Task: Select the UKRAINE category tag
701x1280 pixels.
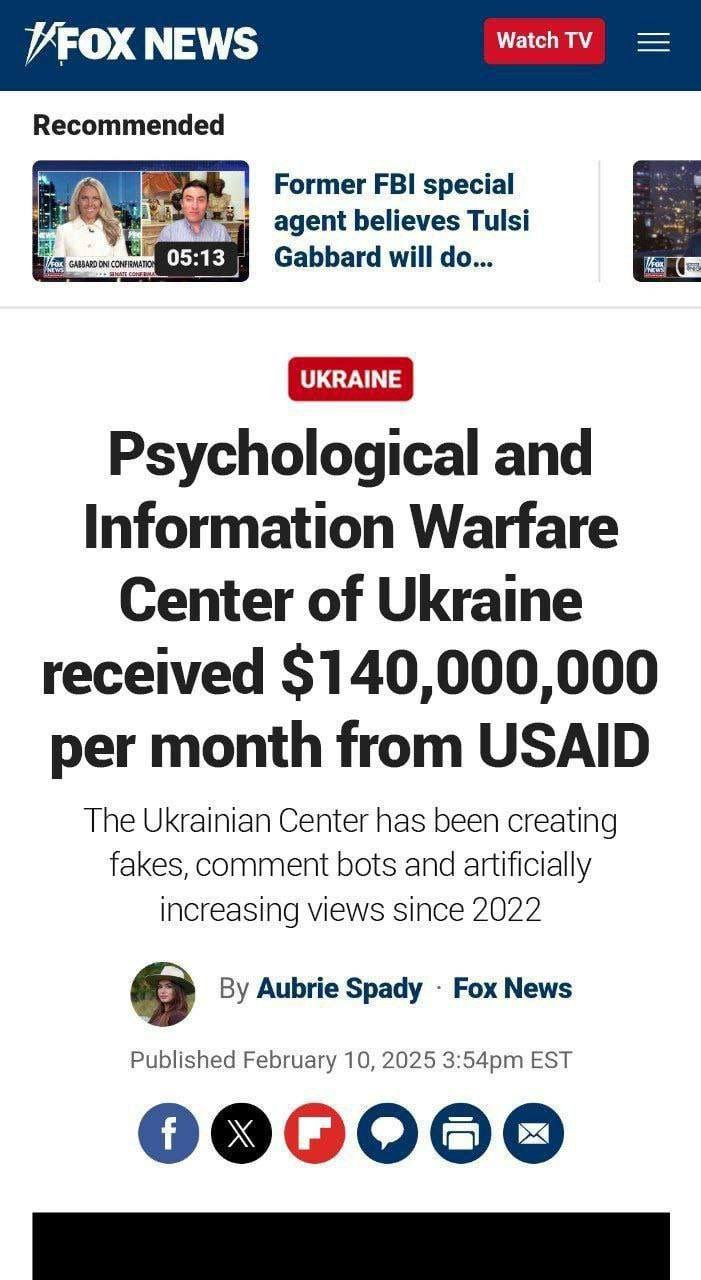Action: click(350, 379)
